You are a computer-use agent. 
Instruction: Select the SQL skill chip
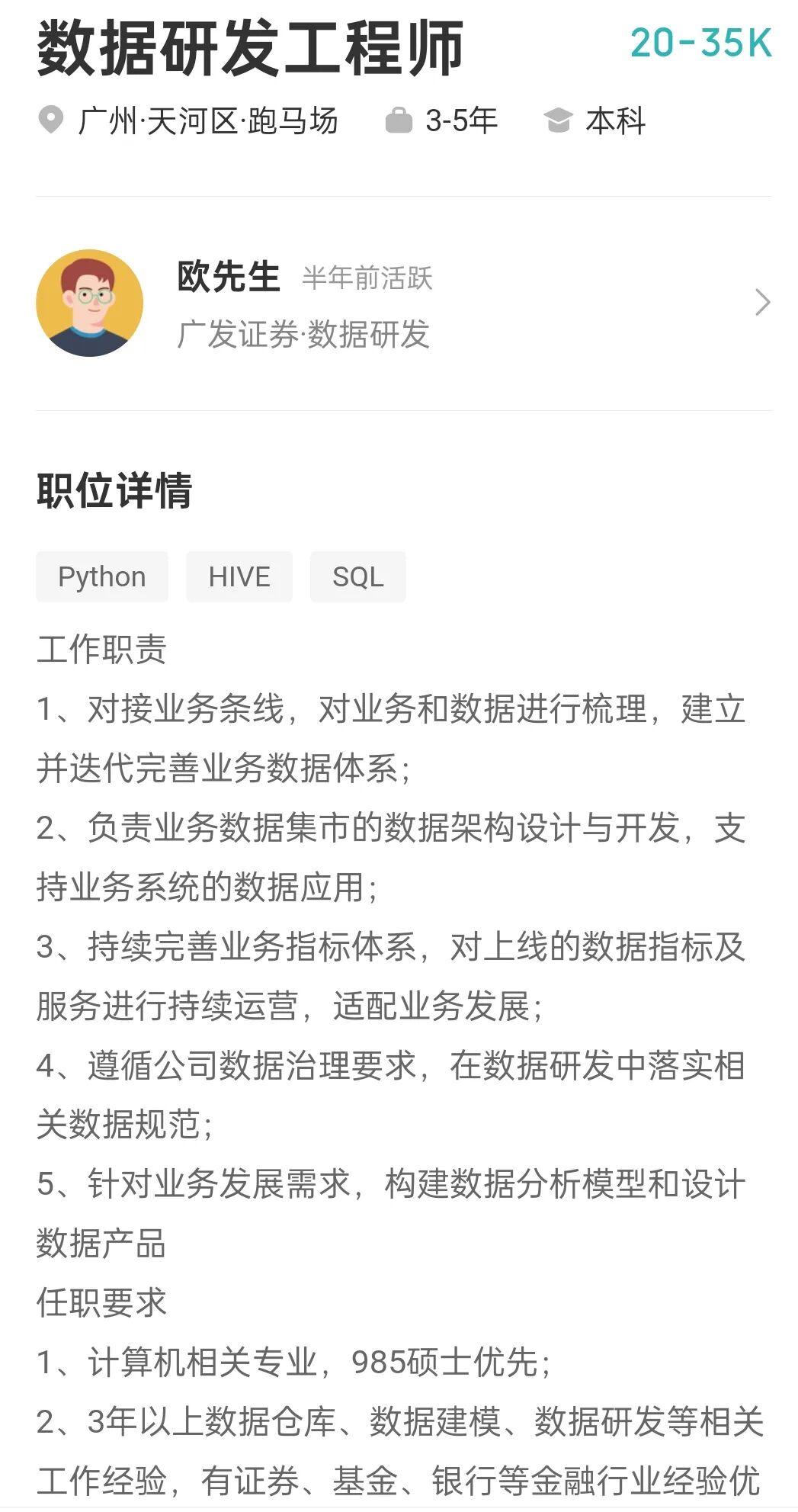(357, 577)
